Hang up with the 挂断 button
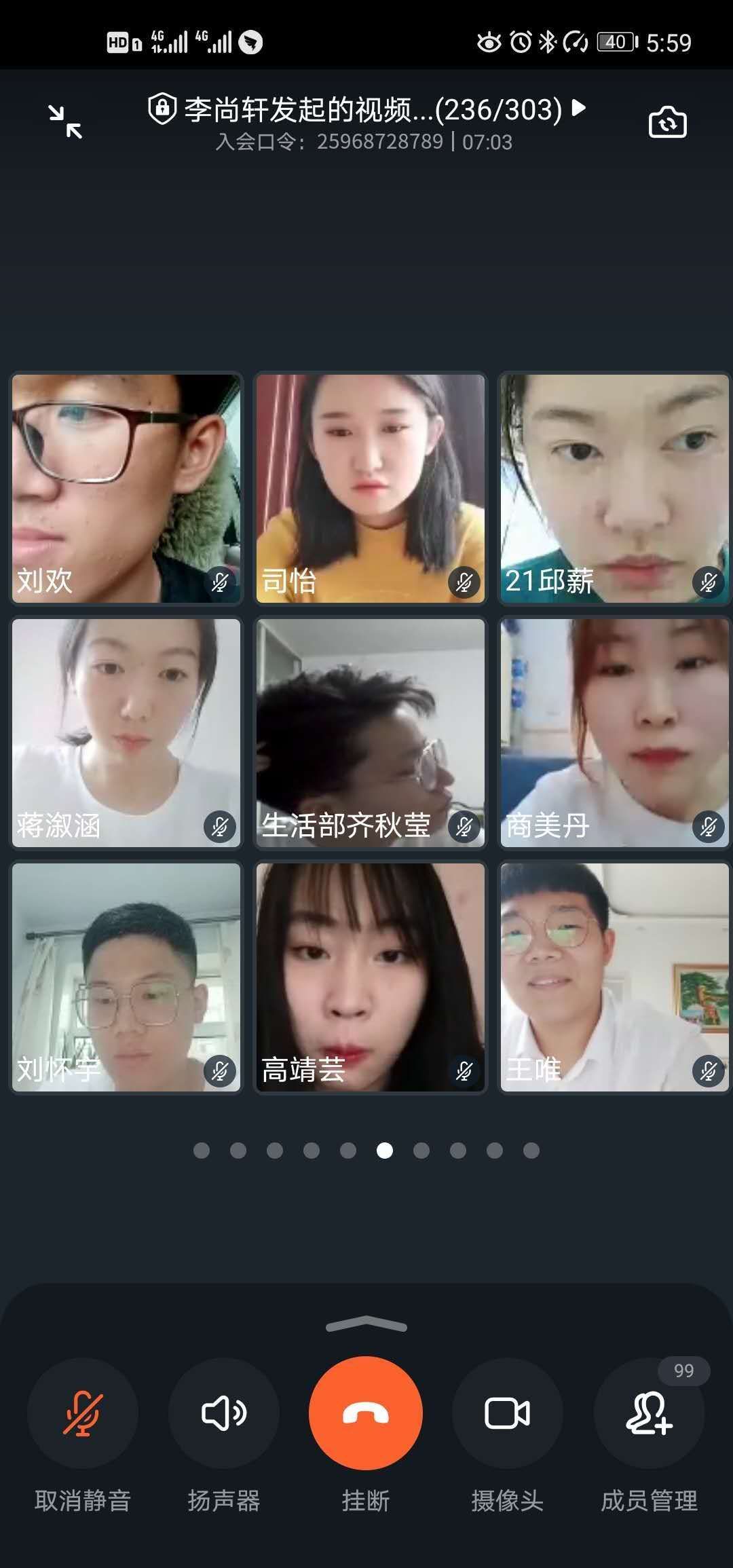This screenshot has width=733, height=1568. (366, 1413)
